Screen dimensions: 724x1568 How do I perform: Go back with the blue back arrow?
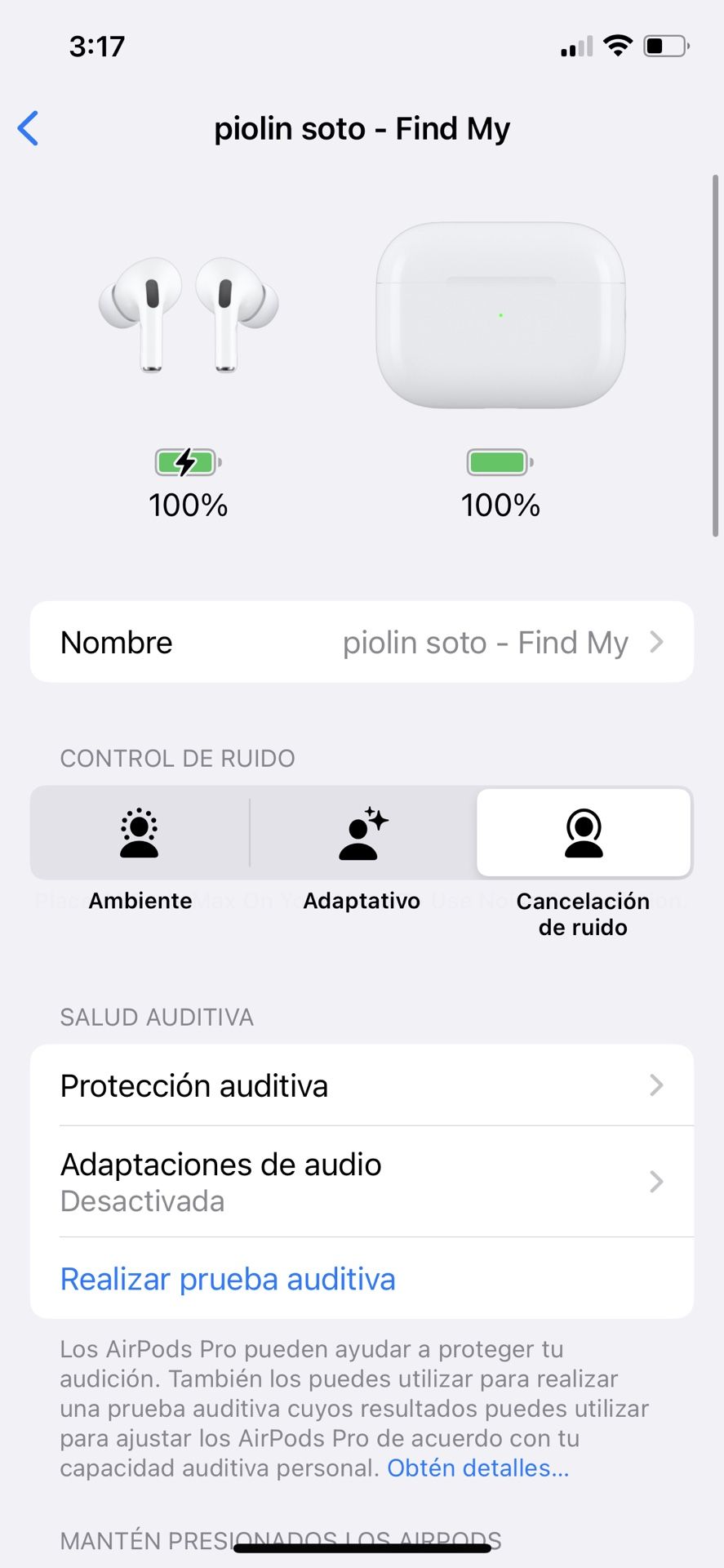pyautogui.click(x=29, y=128)
